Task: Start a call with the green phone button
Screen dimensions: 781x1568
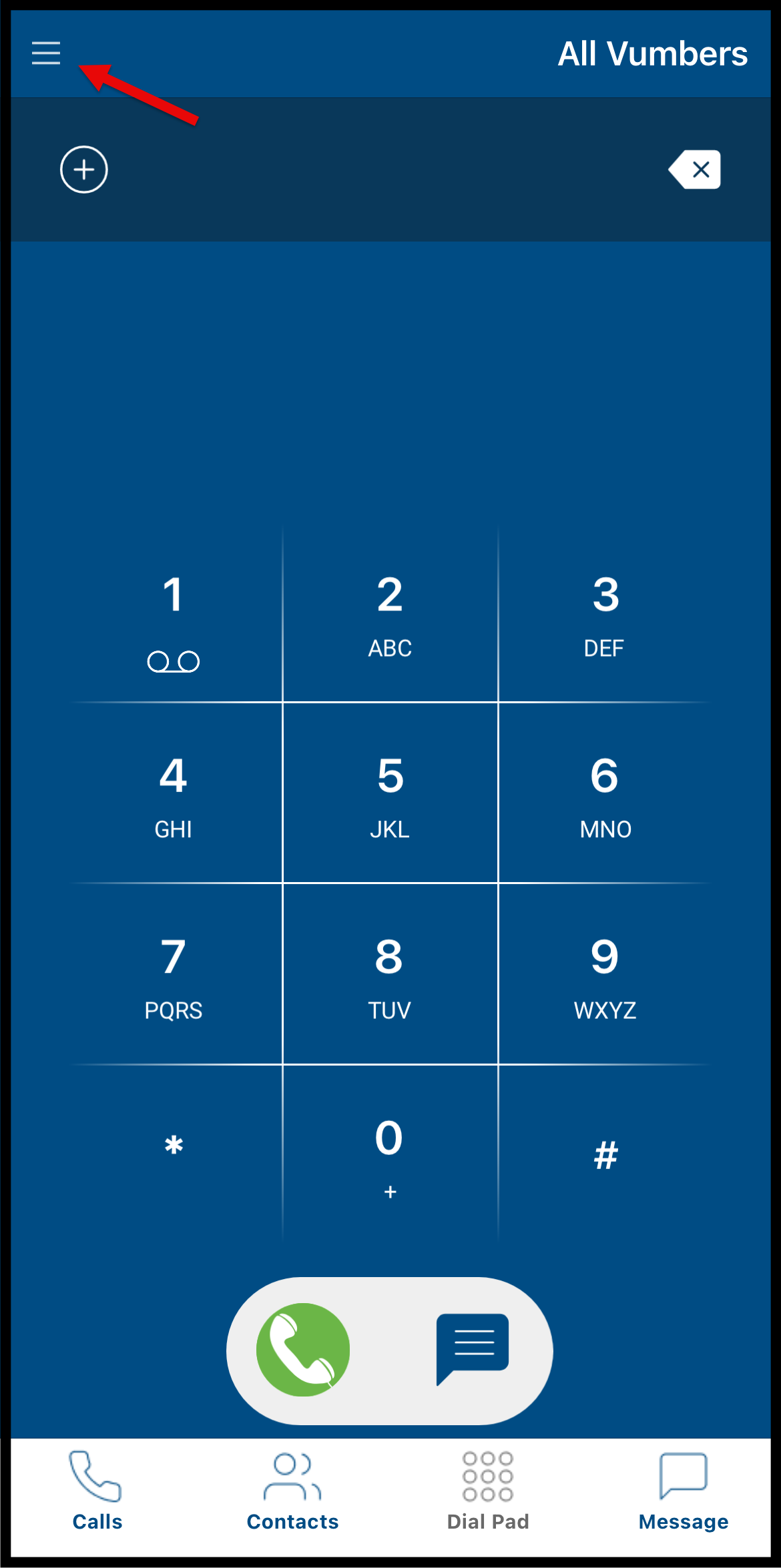Action: pos(303,1349)
